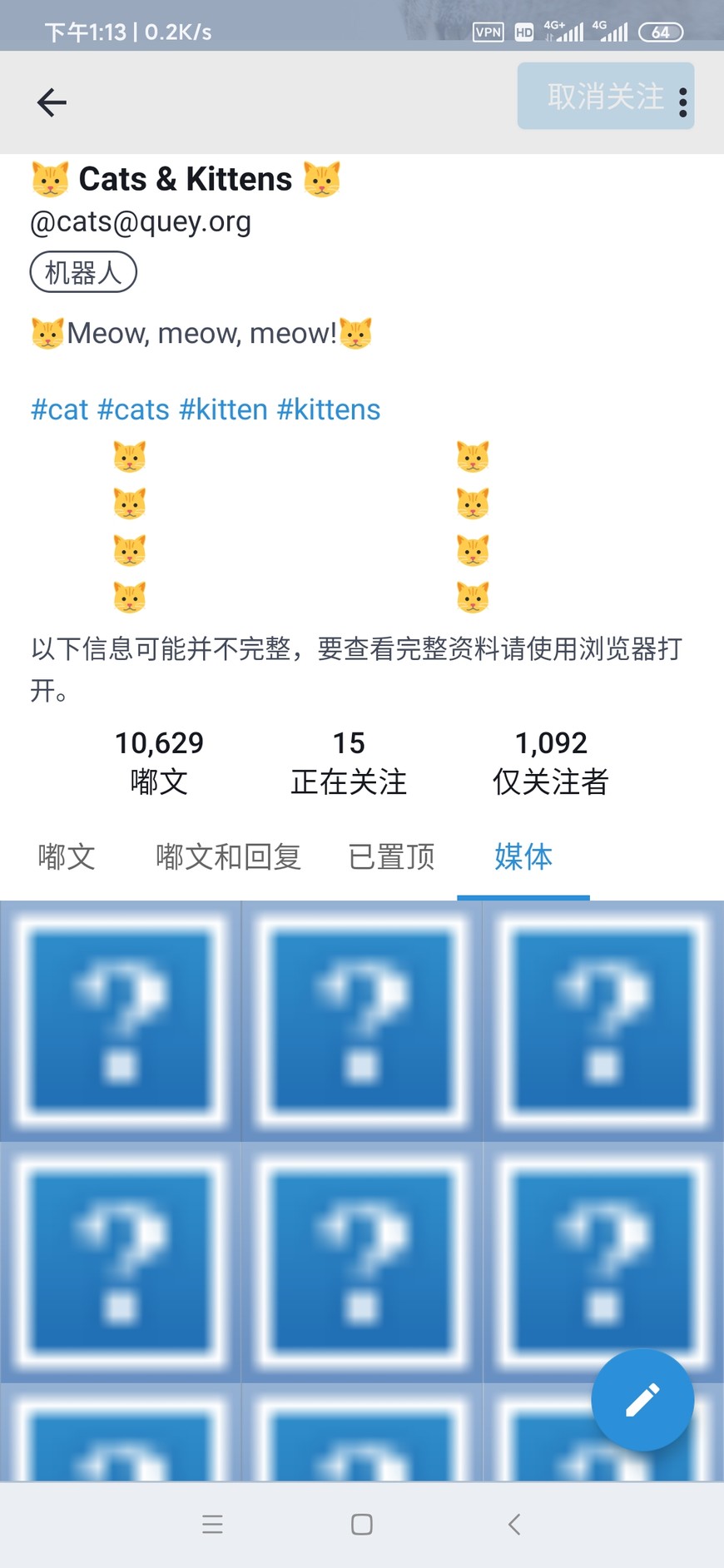Open the #kitten hashtag
This screenshot has width=724, height=1568.
pos(223,409)
